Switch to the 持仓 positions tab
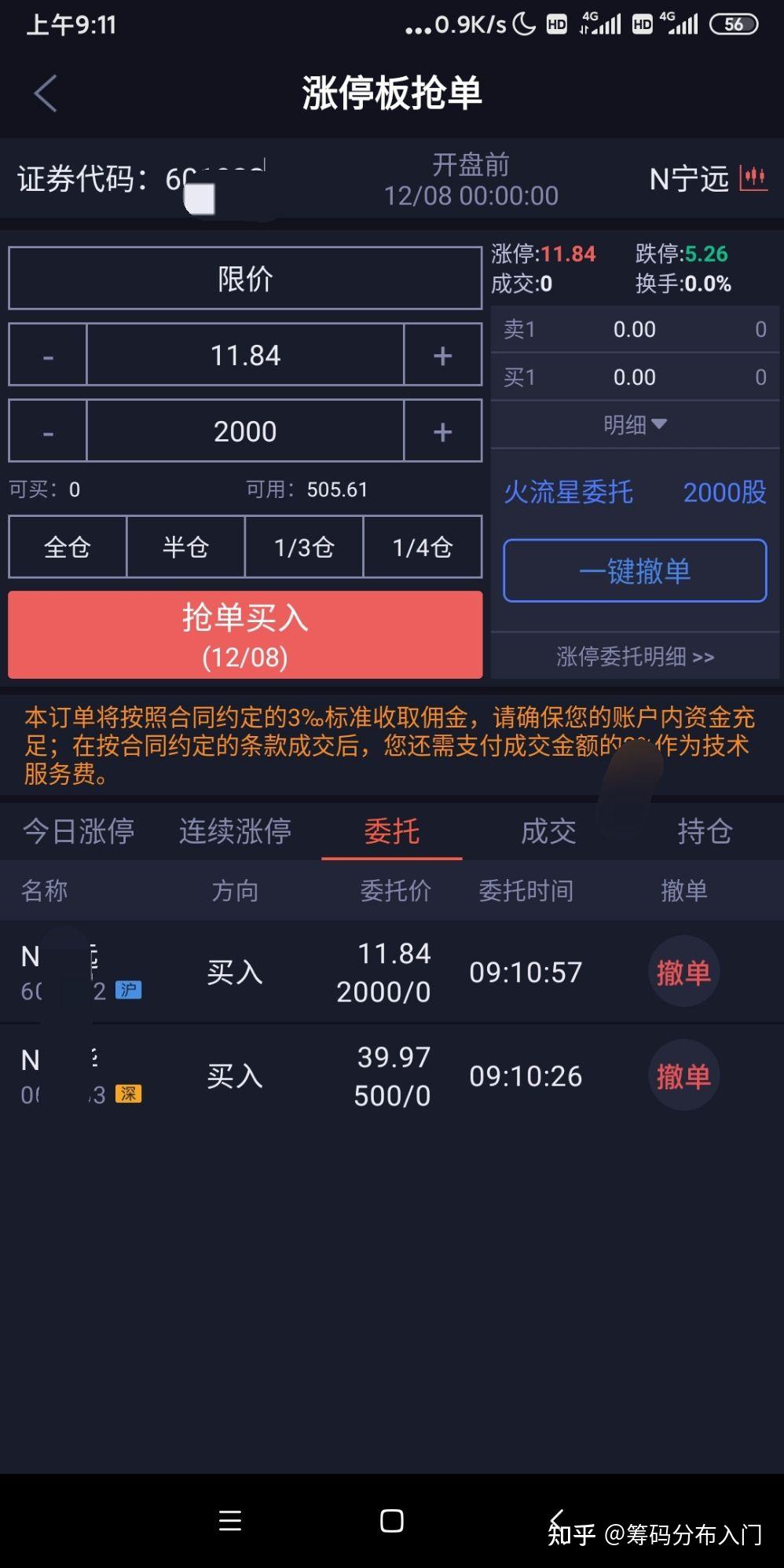 coord(705,831)
